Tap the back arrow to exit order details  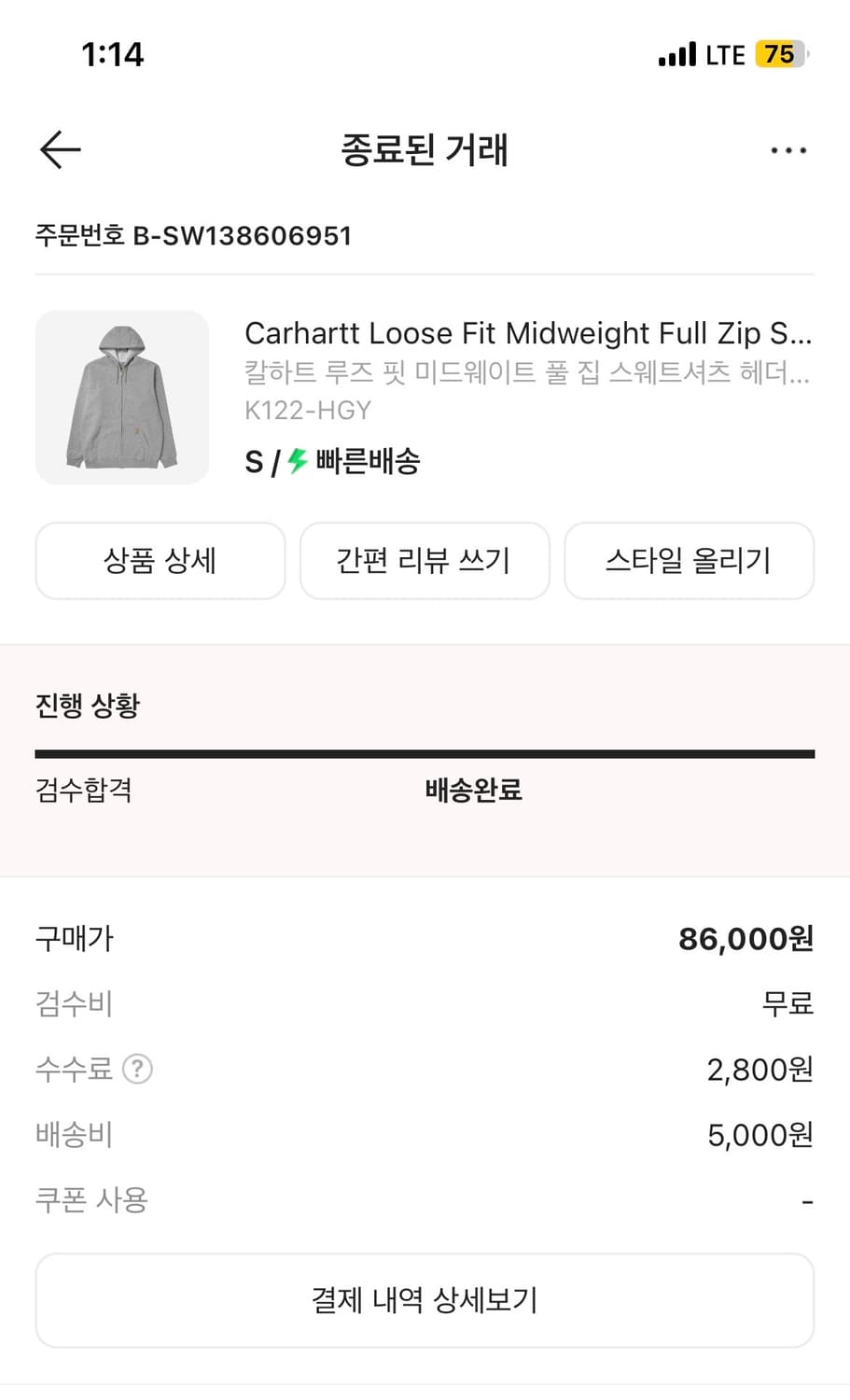(60, 149)
